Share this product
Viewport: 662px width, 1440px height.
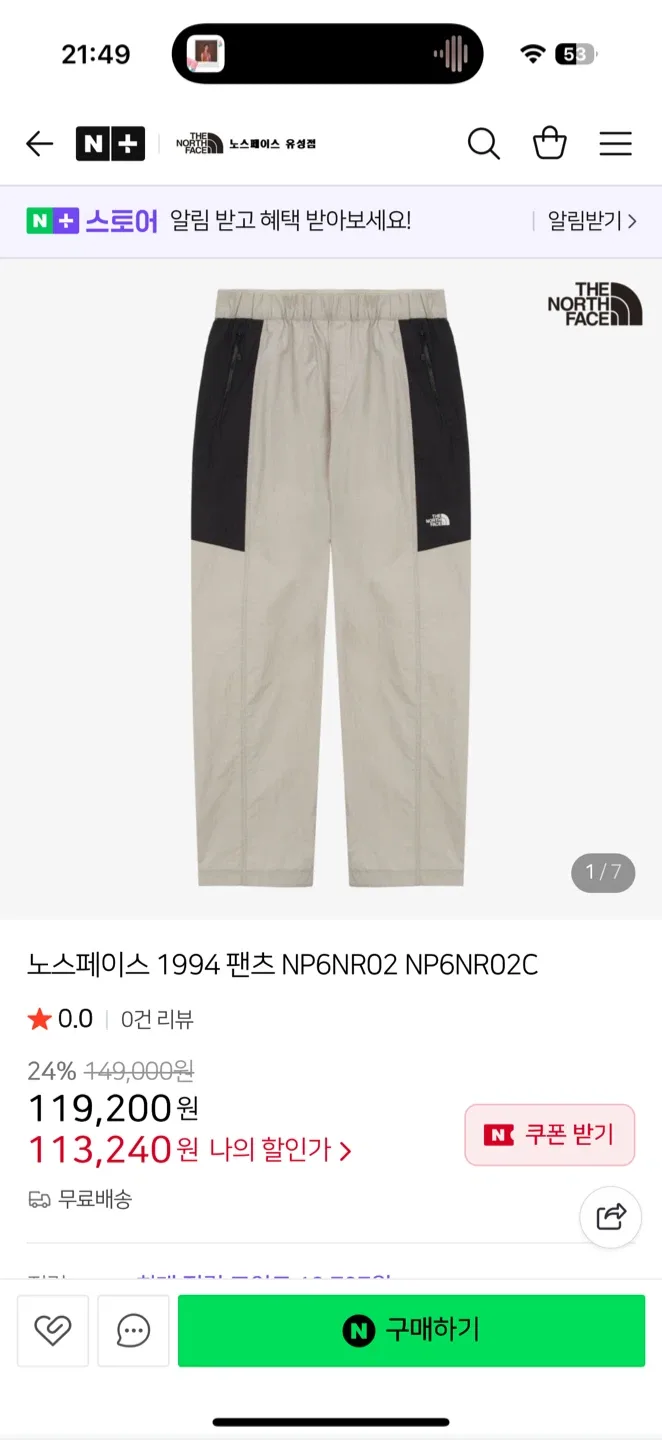tap(610, 1217)
